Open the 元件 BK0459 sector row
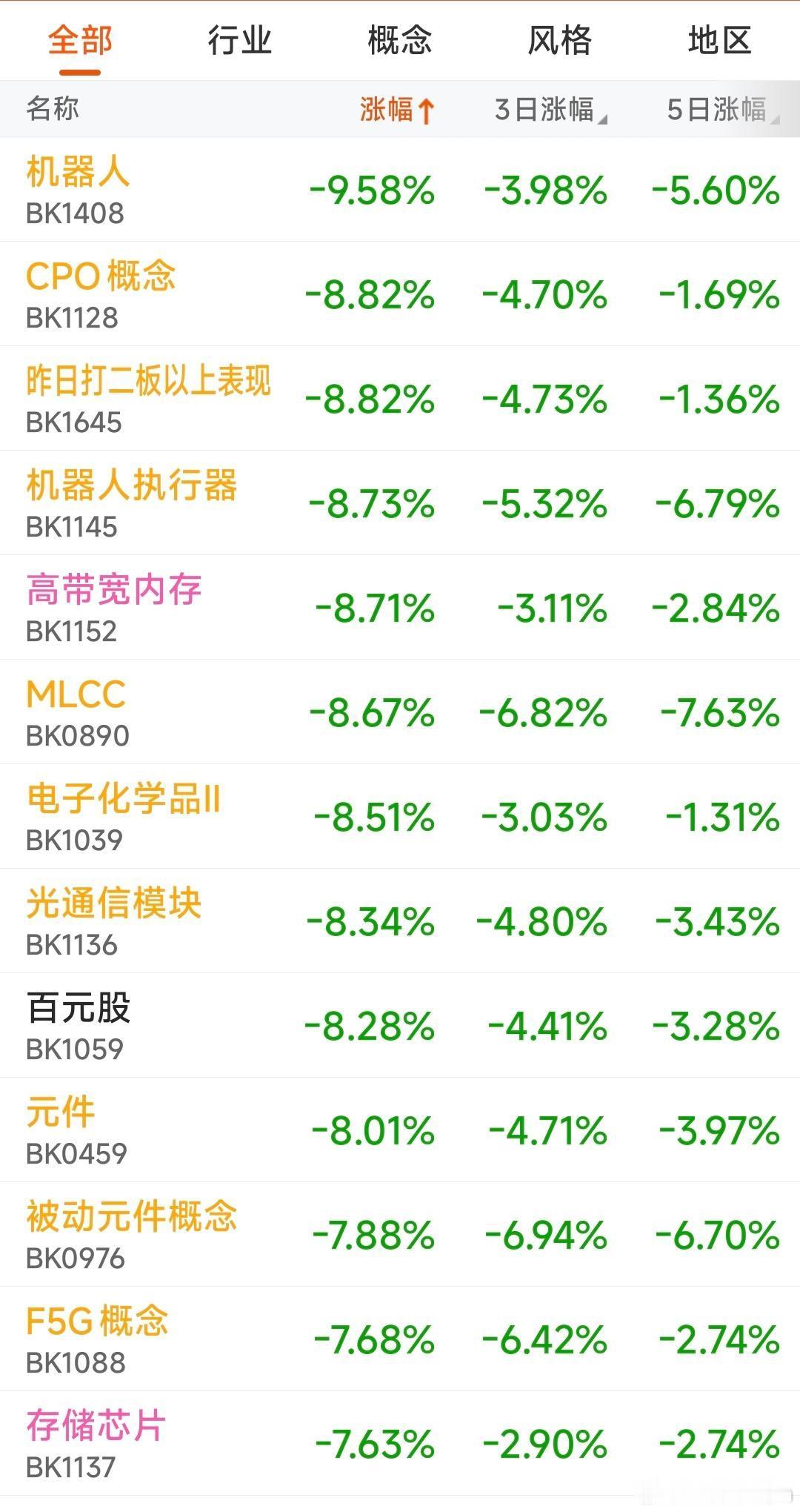The image size is (800, 1512). pyautogui.click(x=400, y=1130)
